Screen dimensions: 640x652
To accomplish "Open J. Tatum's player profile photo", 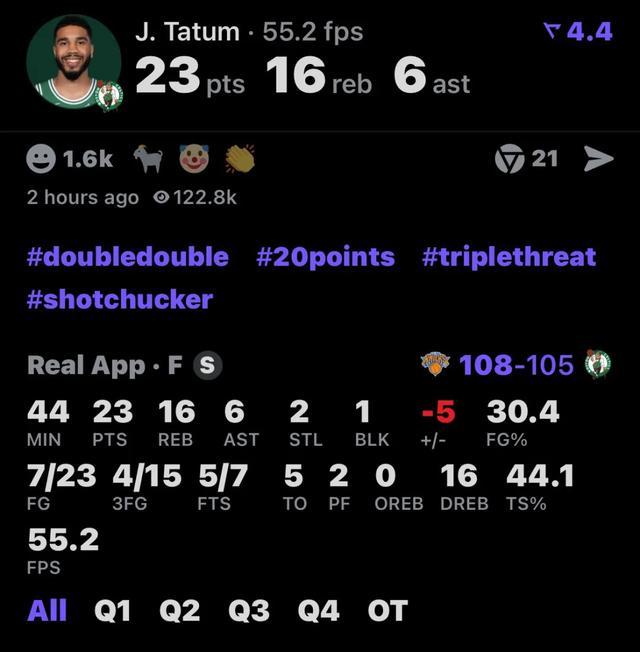I will [72, 62].
